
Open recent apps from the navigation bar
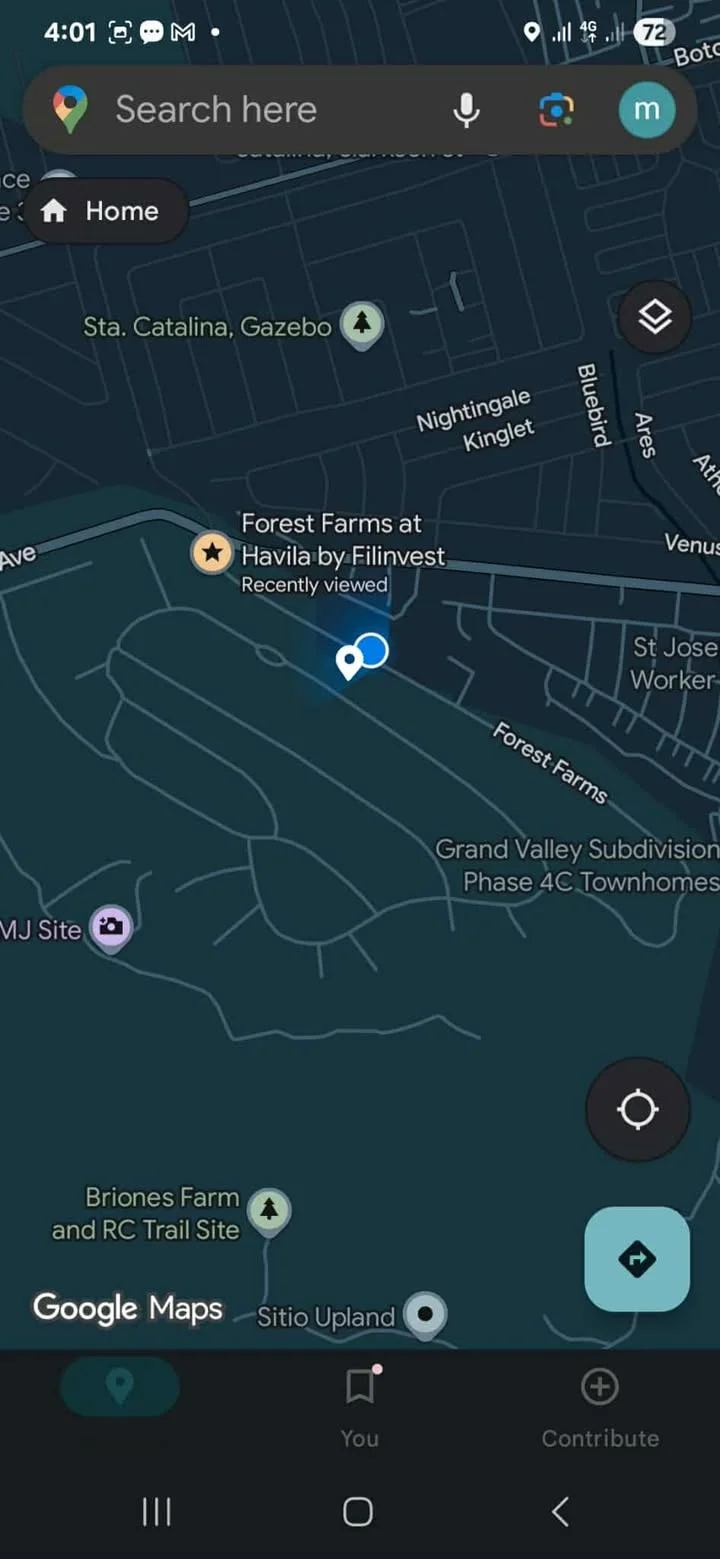point(157,1511)
